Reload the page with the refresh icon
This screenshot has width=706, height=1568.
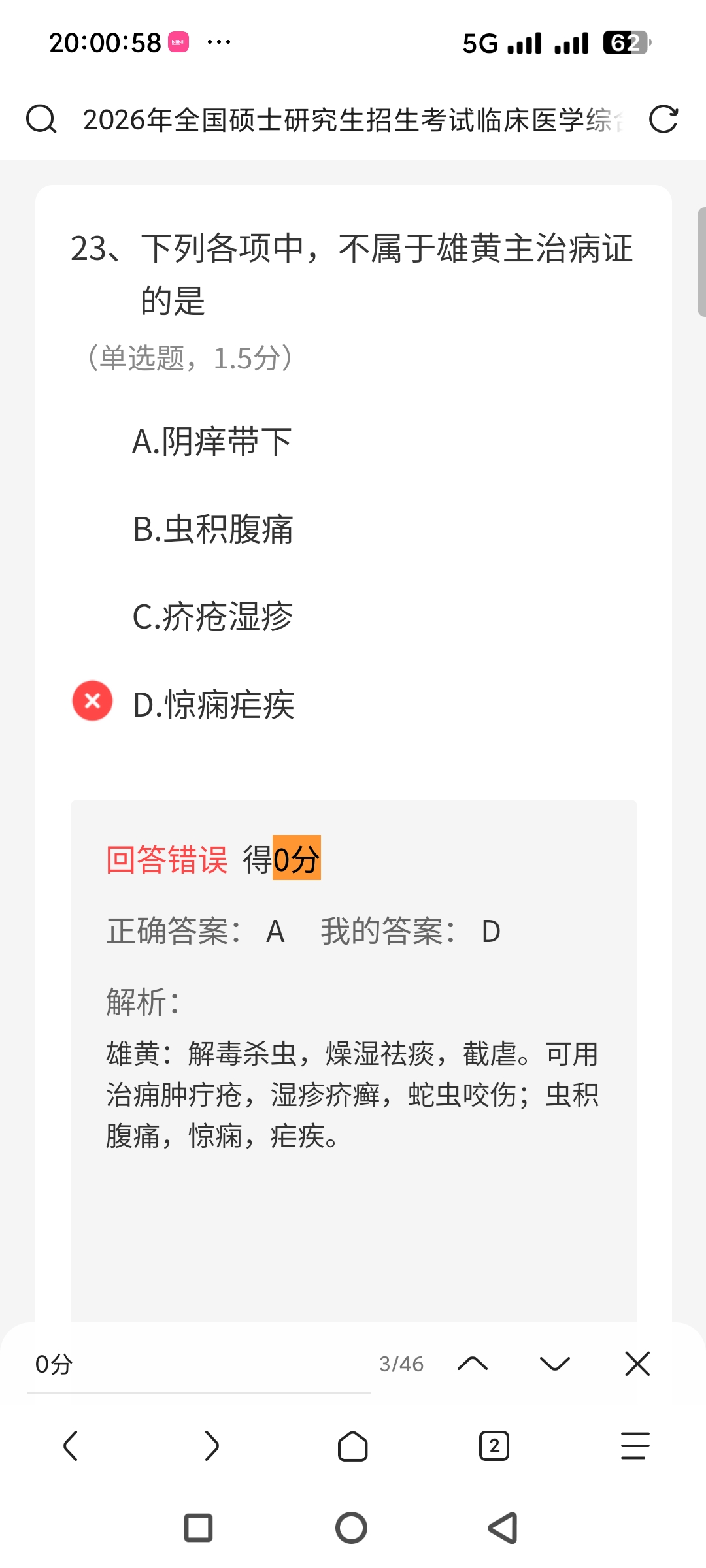pyautogui.click(x=663, y=120)
